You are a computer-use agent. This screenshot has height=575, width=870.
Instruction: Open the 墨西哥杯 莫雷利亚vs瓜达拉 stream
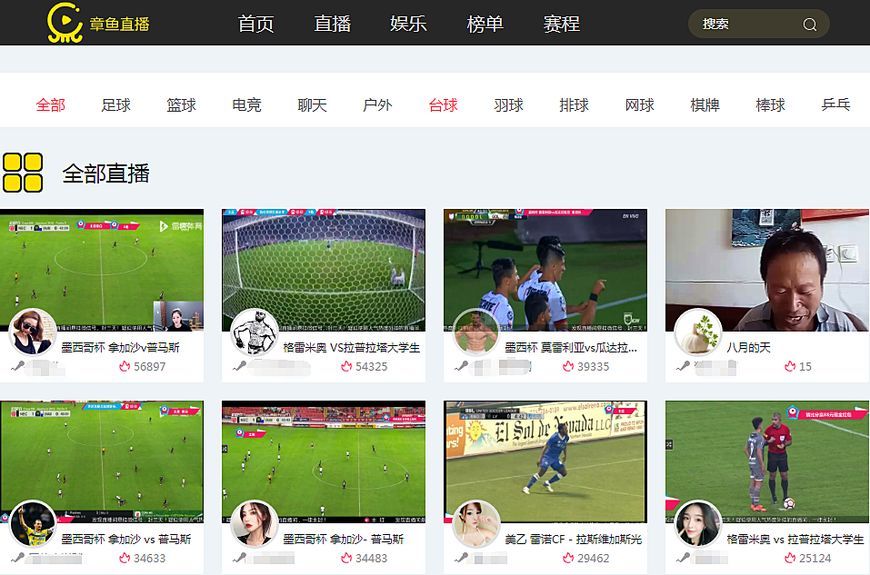545,270
